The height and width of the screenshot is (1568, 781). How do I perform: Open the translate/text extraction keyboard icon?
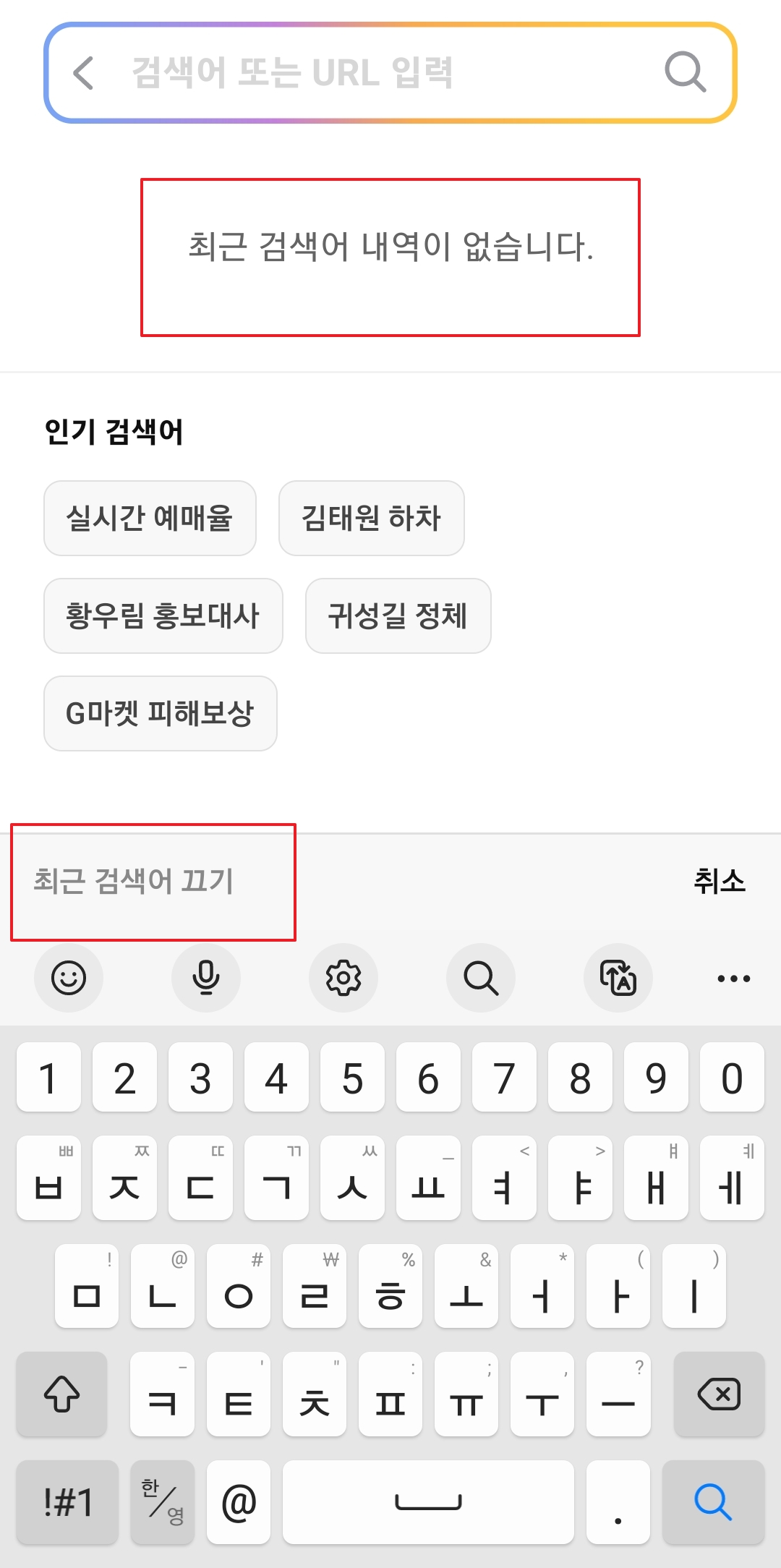[618, 978]
